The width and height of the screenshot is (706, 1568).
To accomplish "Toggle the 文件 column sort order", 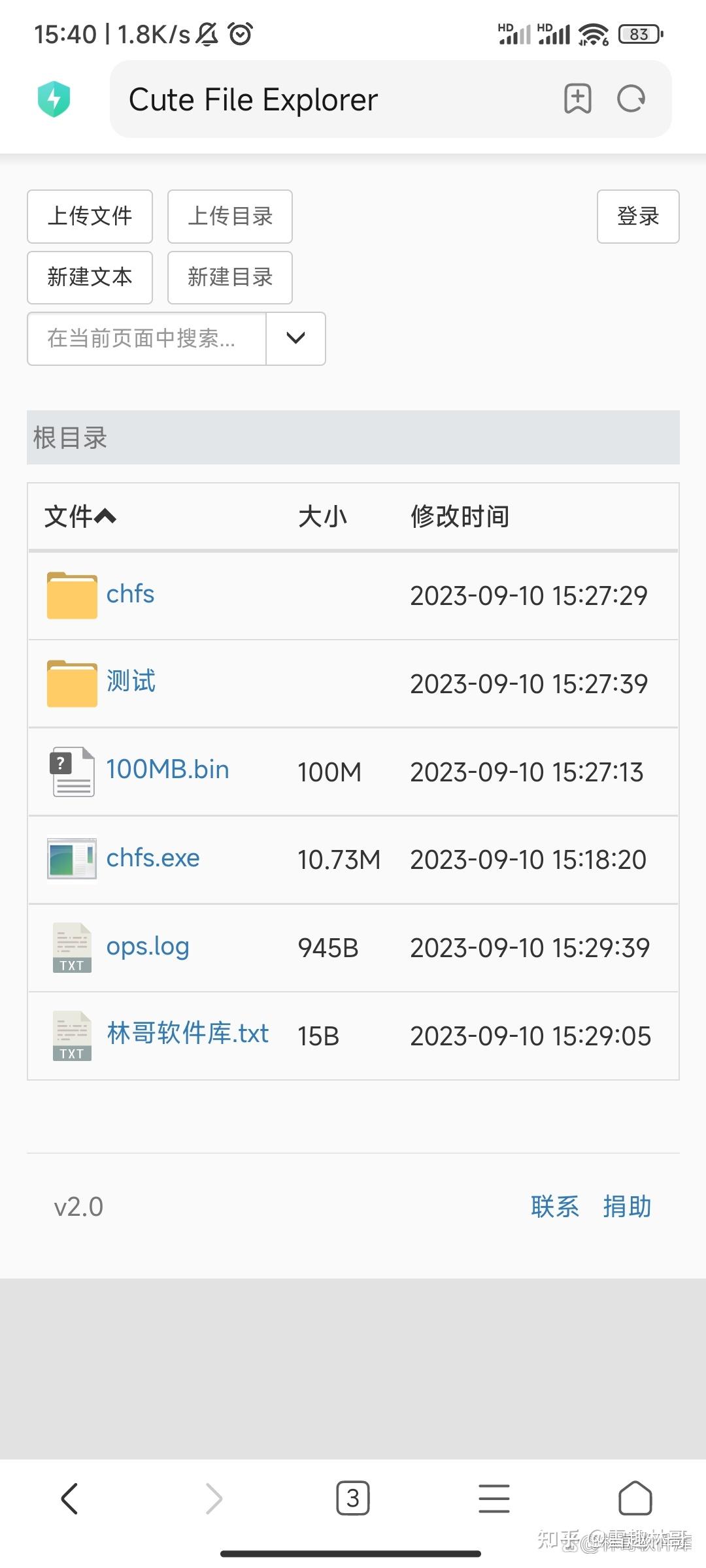I will click(78, 515).
